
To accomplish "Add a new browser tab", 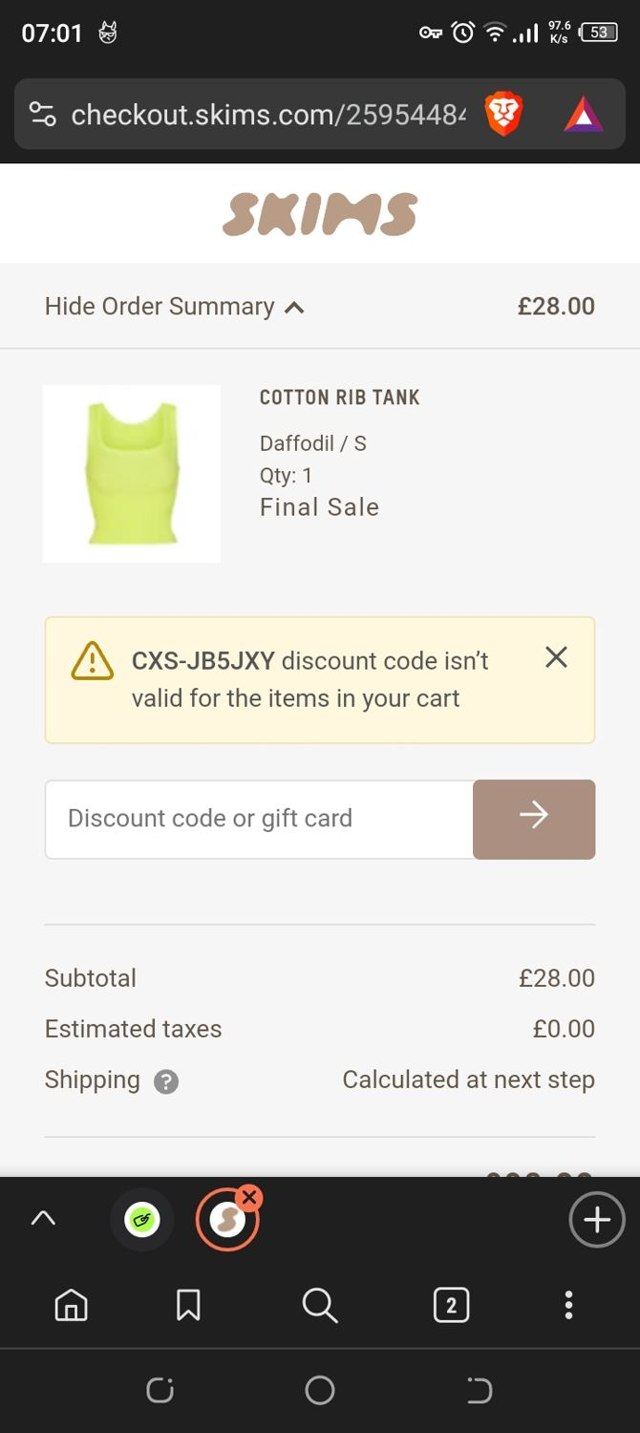I will [597, 1220].
